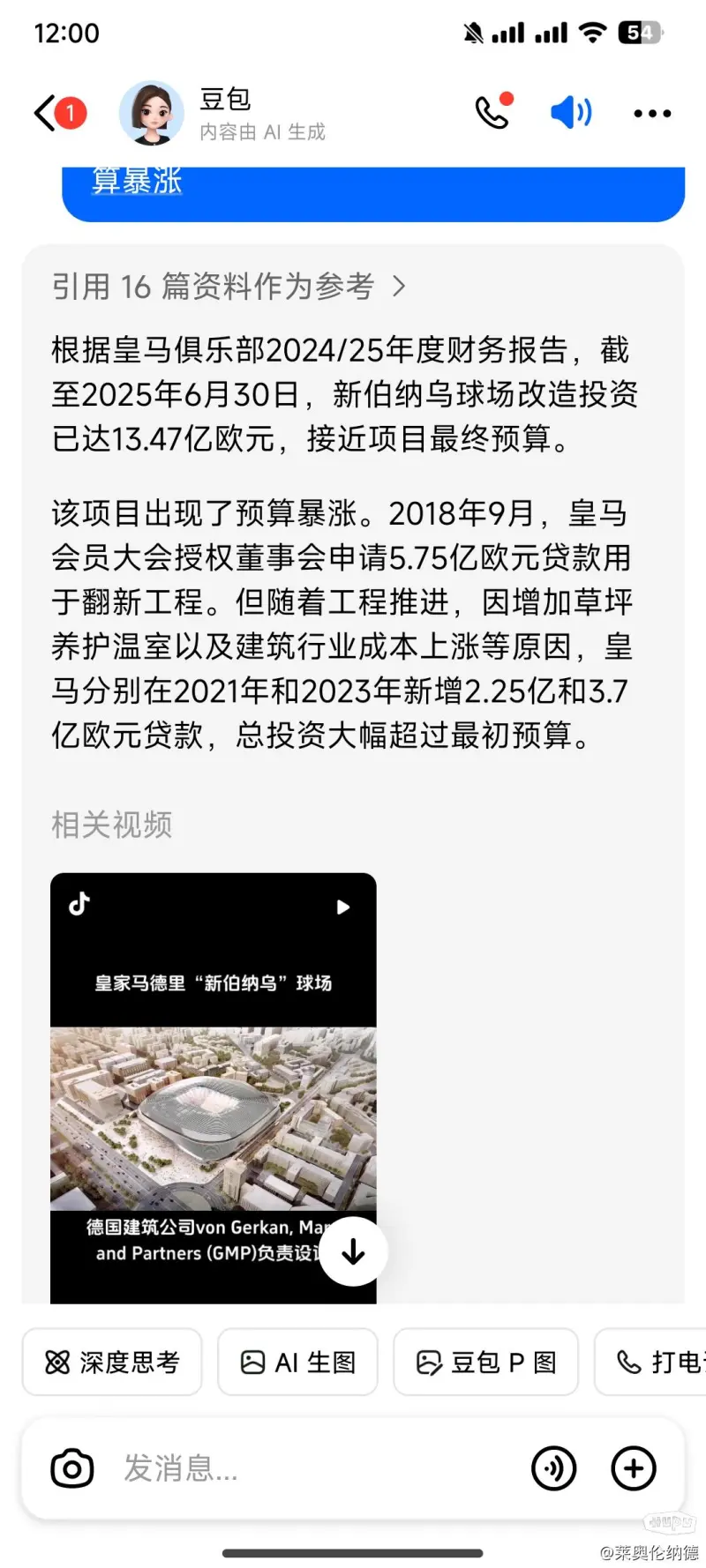Open 豆包's avatar profile

[x=152, y=113]
